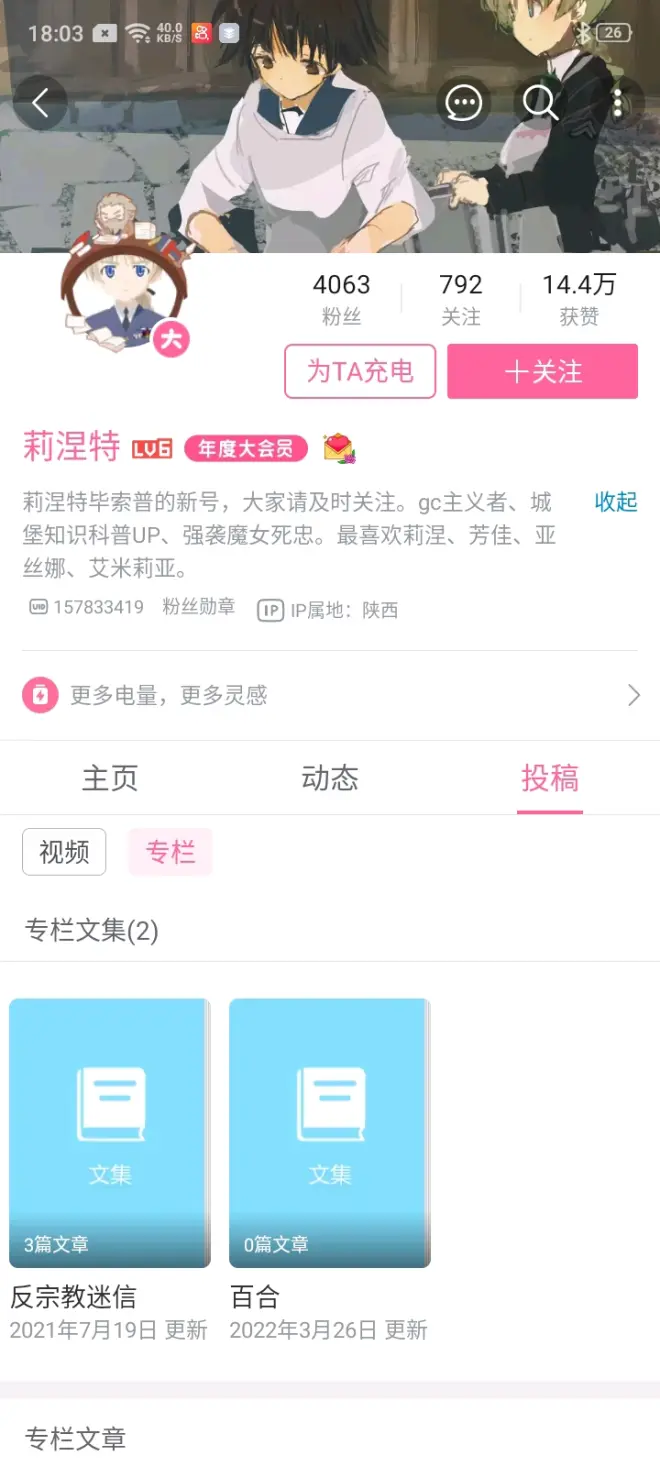
Task: Open the three-dot overflow menu
Action: pyautogui.click(x=618, y=103)
